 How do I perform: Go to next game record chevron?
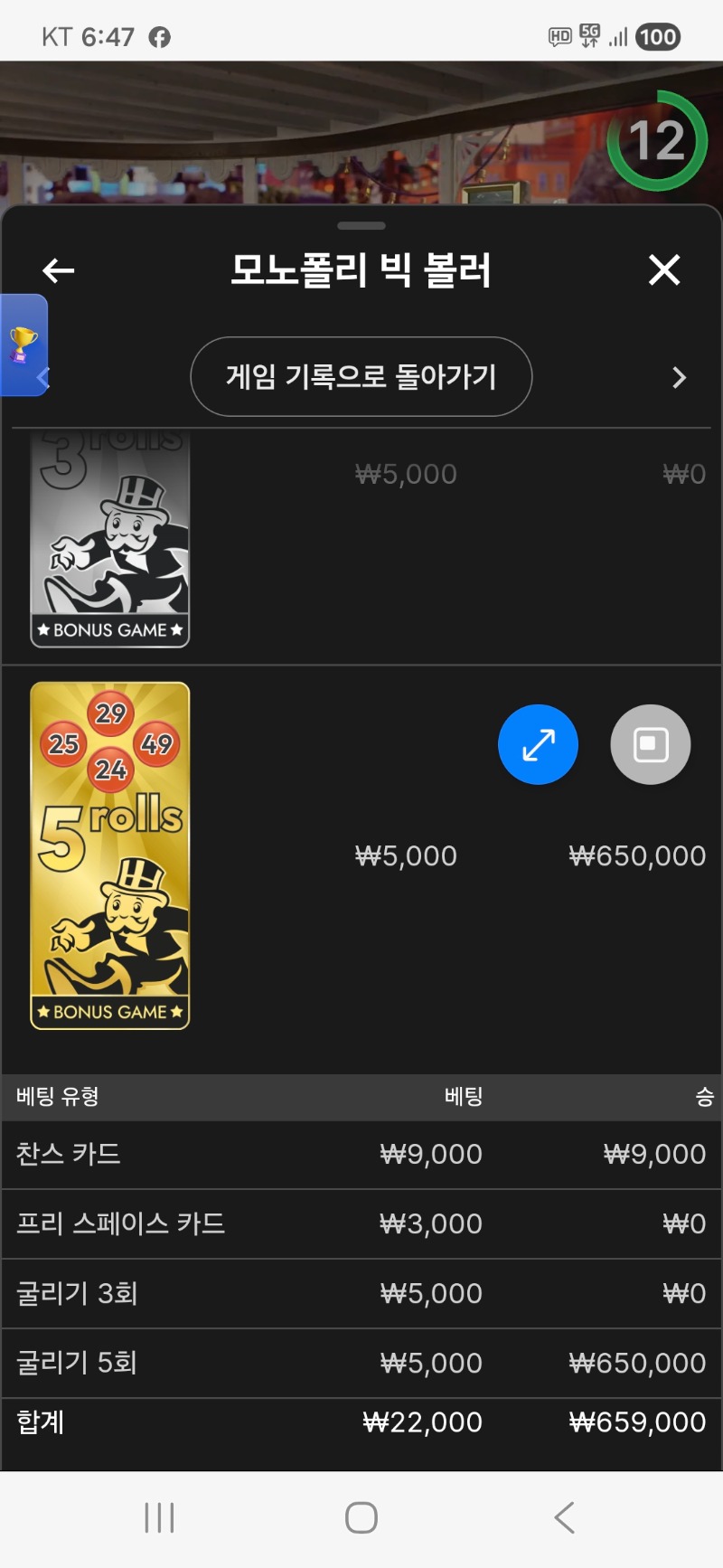(x=680, y=377)
